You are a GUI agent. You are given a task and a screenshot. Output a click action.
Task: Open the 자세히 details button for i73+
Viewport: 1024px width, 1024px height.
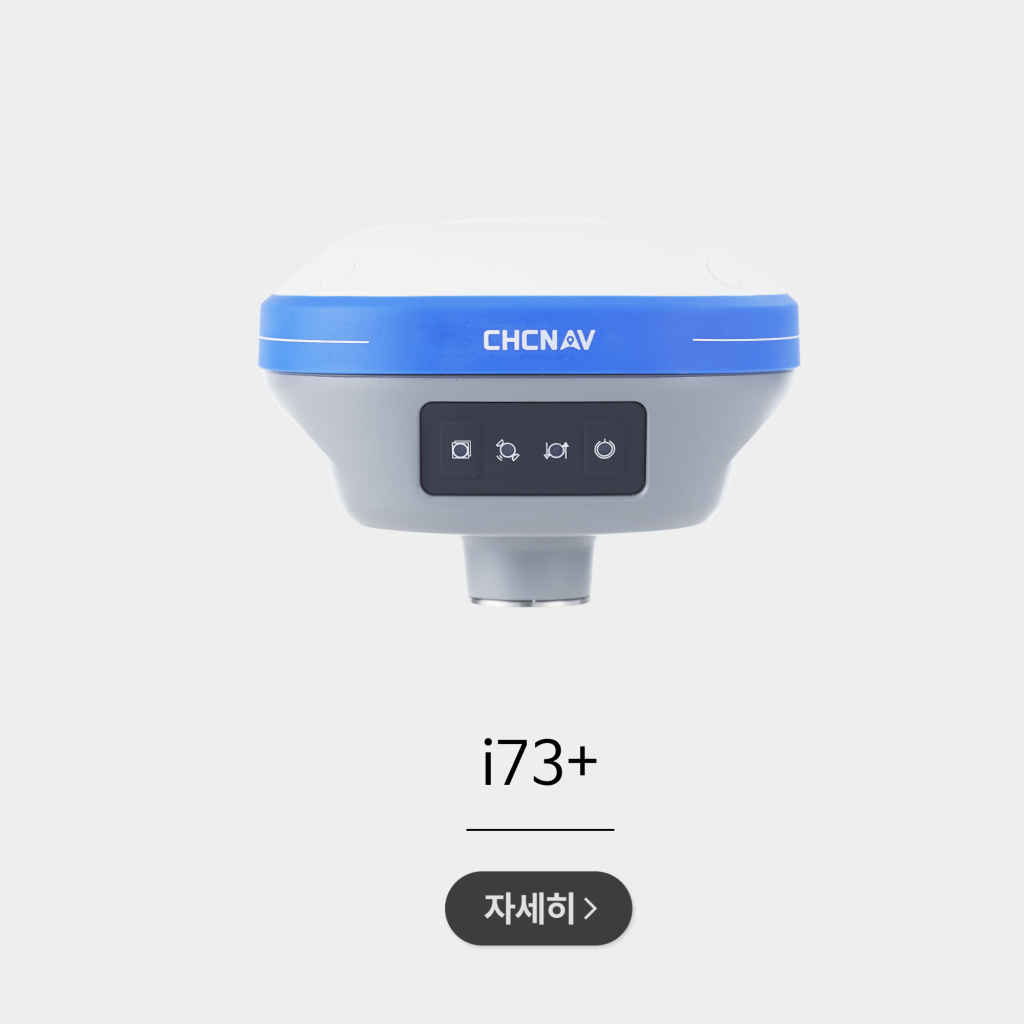click(x=538, y=908)
